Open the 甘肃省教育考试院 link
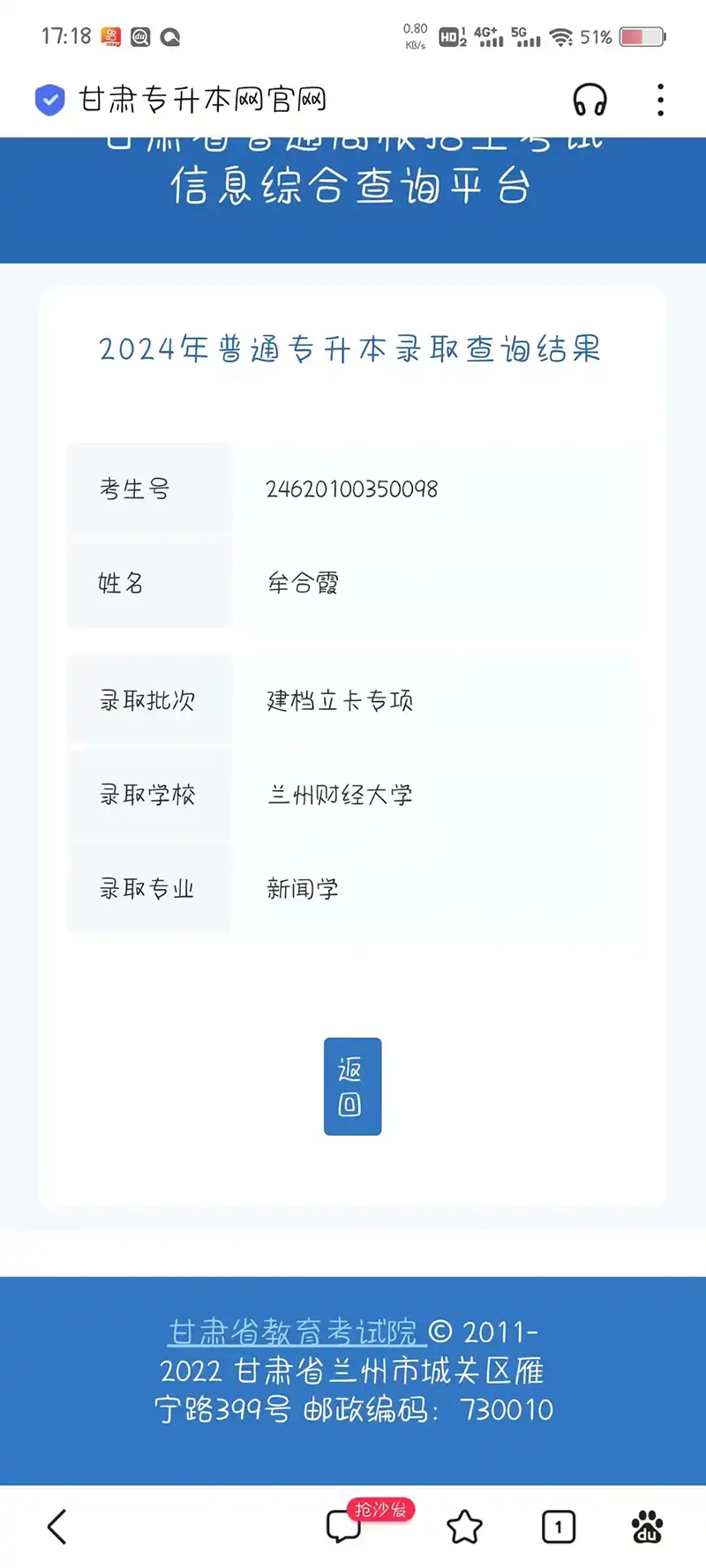 click(x=297, y=1331)
